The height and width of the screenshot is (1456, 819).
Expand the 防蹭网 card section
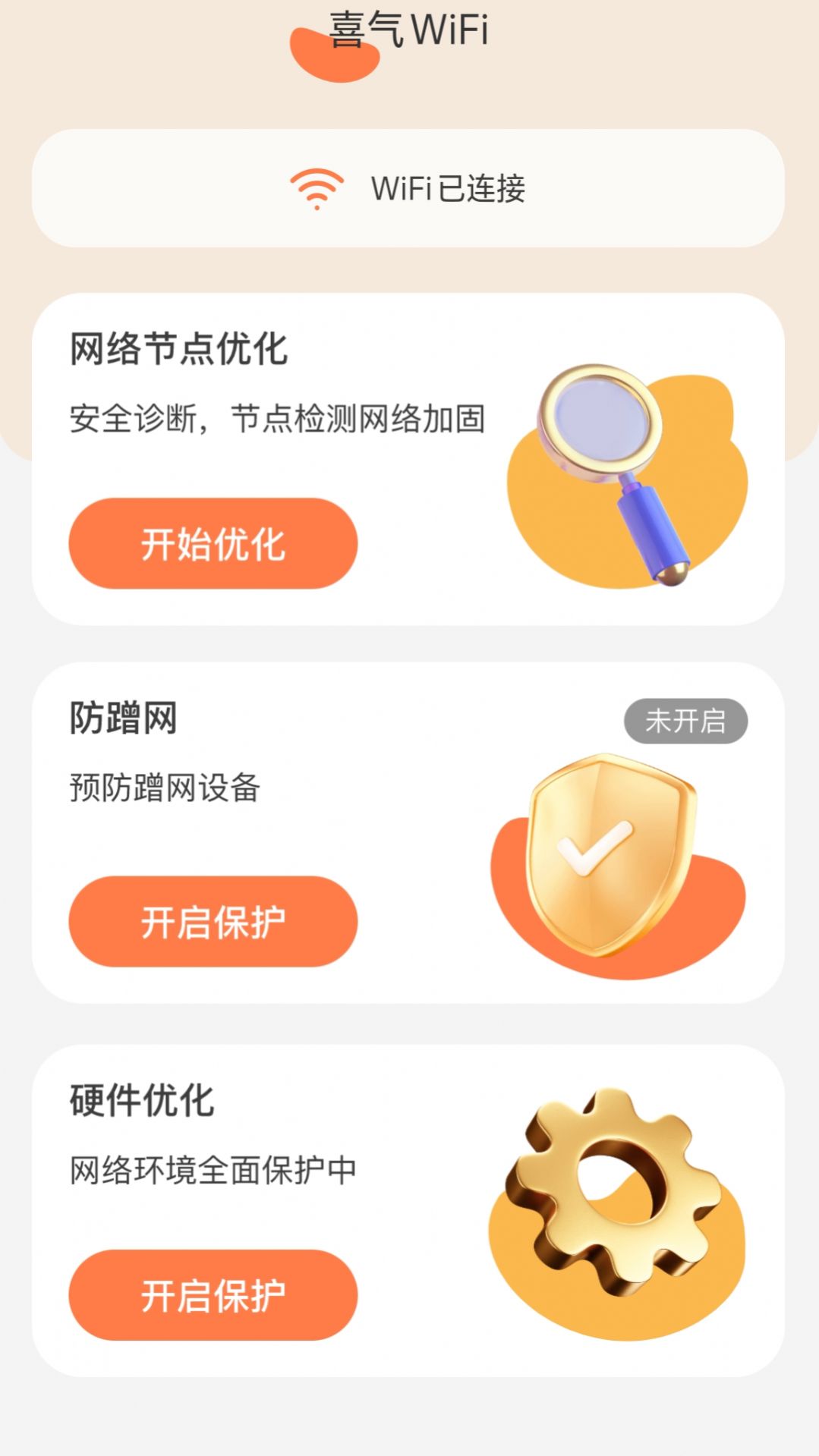pos(409,827)
